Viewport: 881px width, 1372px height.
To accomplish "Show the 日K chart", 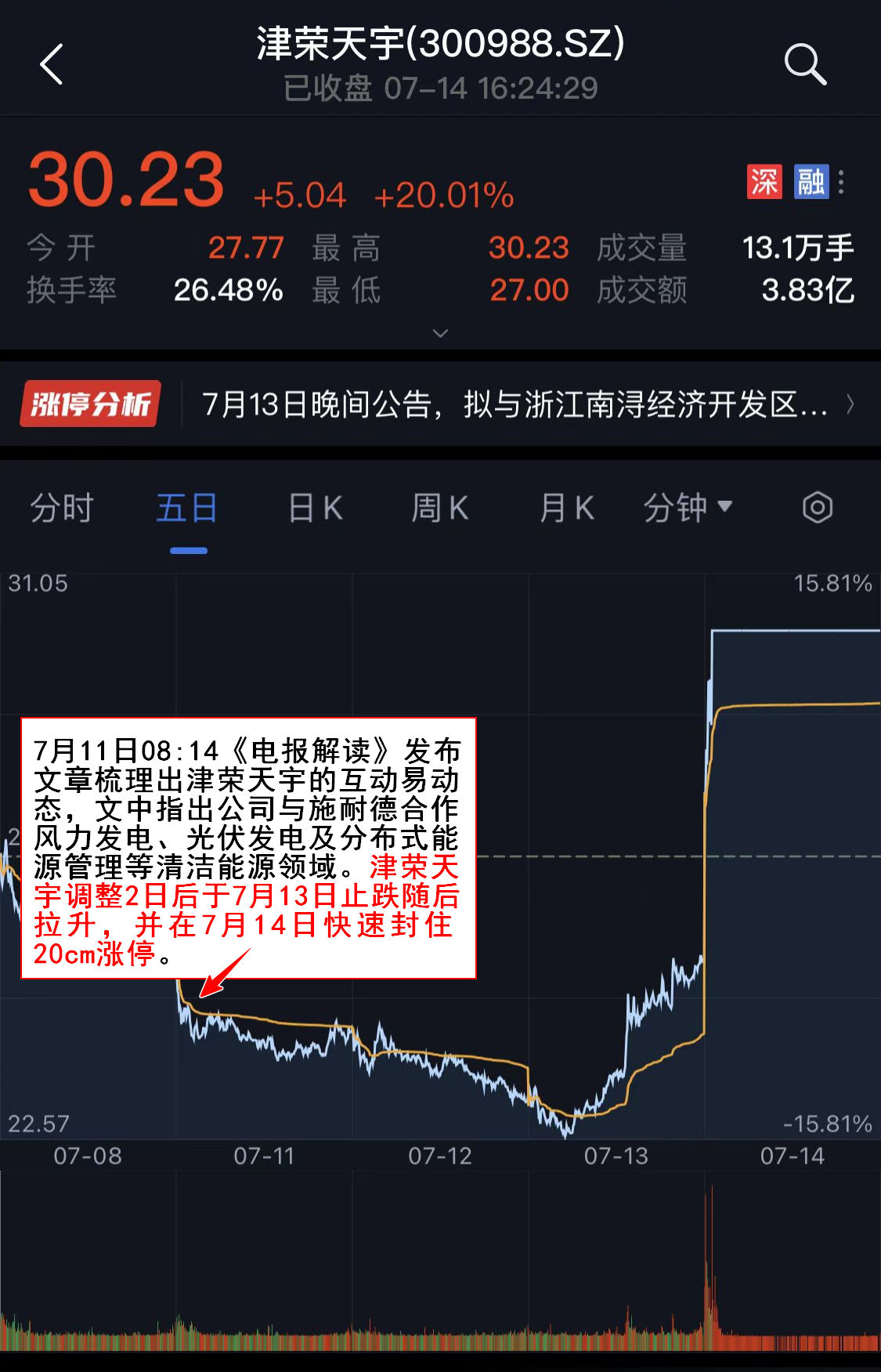I will (x=315, y=508).
